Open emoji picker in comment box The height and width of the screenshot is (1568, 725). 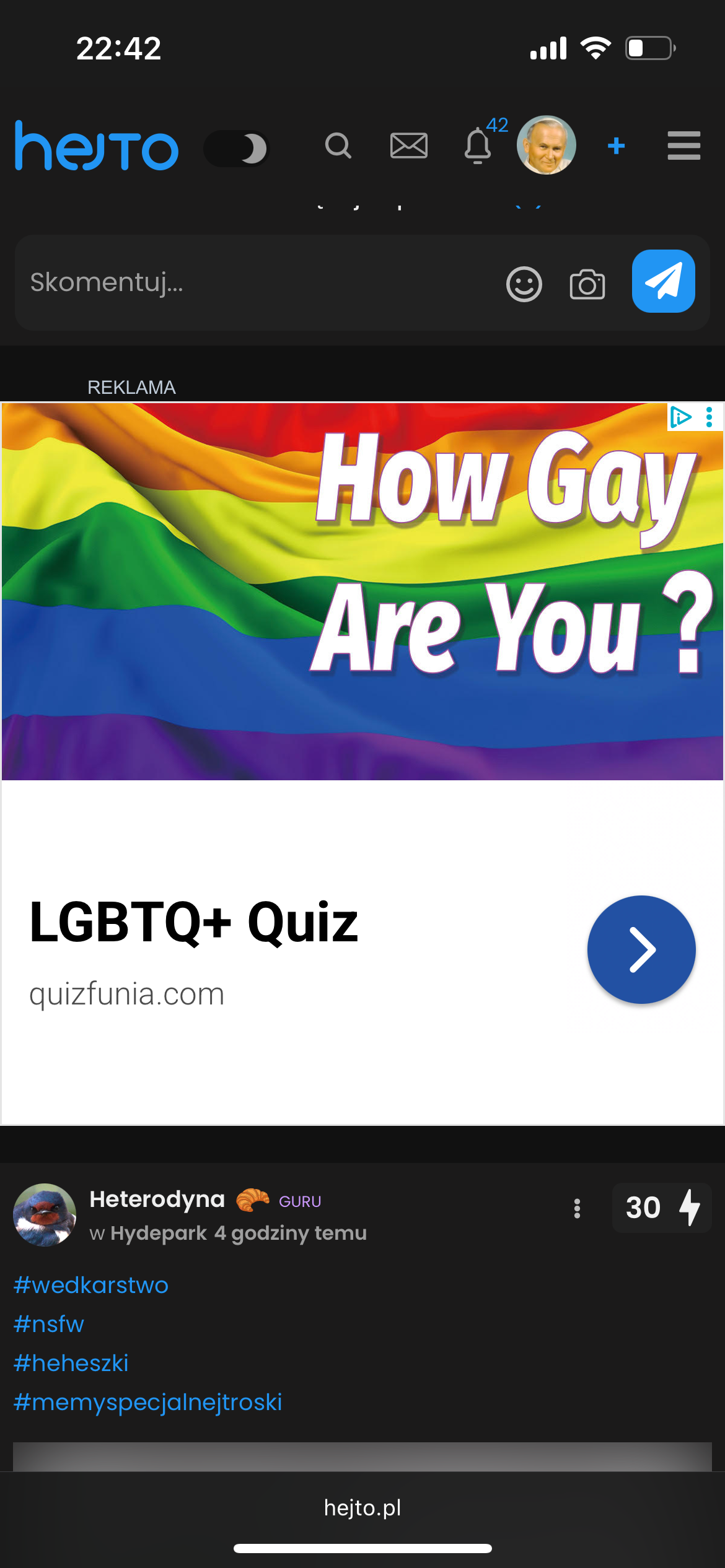click(x=524, y=285)
